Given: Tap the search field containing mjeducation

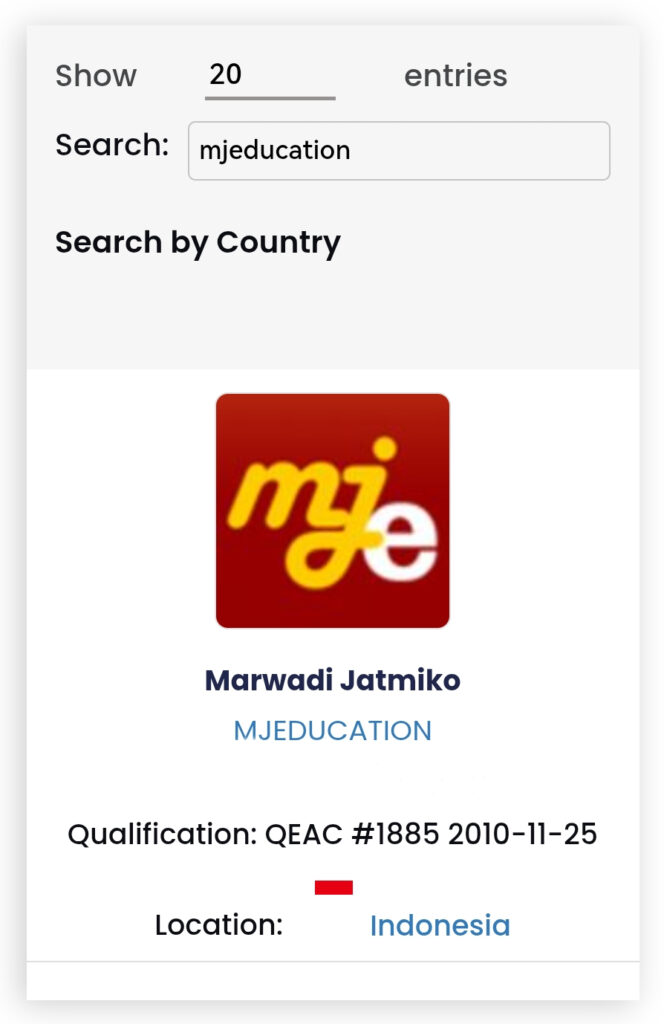Looking at the screenshot, I should 398,151.
